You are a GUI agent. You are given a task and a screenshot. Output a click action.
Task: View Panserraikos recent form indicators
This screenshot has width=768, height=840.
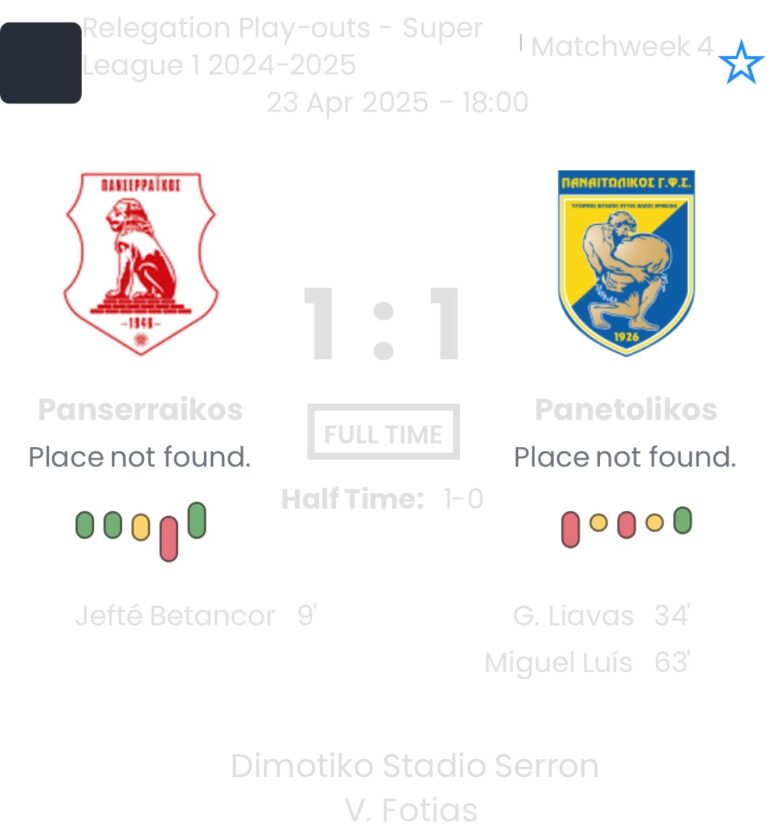[x=141, y=527]
